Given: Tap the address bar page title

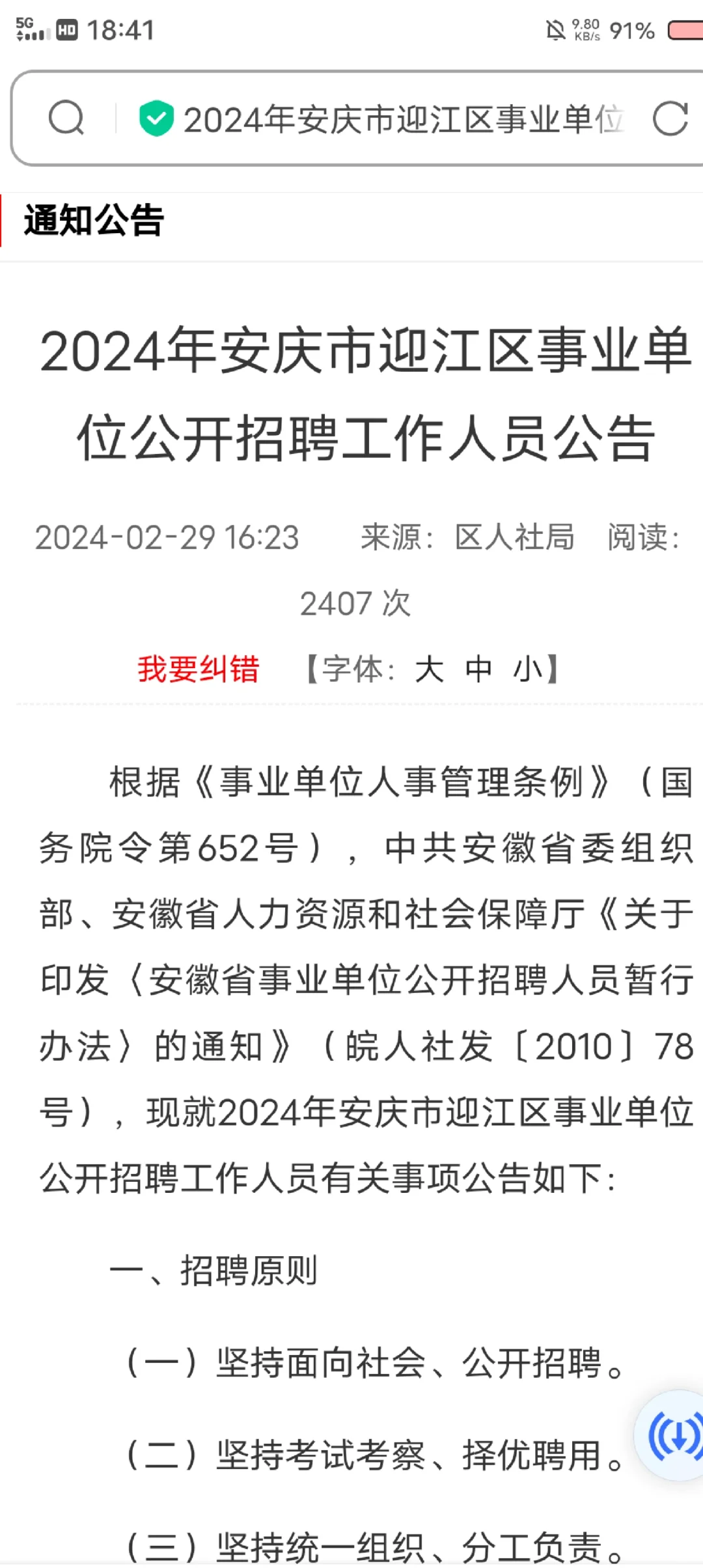Looking at the screenshot, I should pos(404,119).
